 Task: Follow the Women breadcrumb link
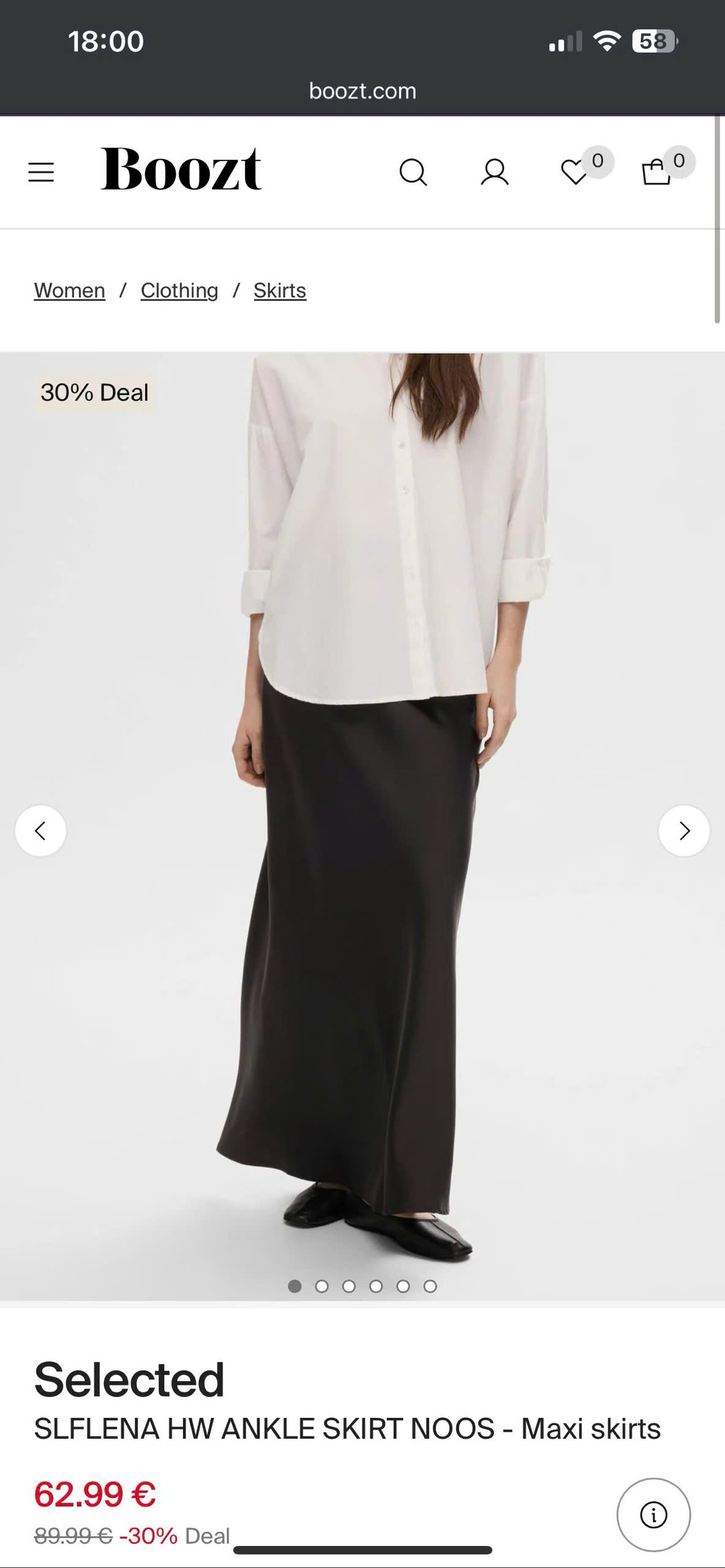[x=69, y=290]
